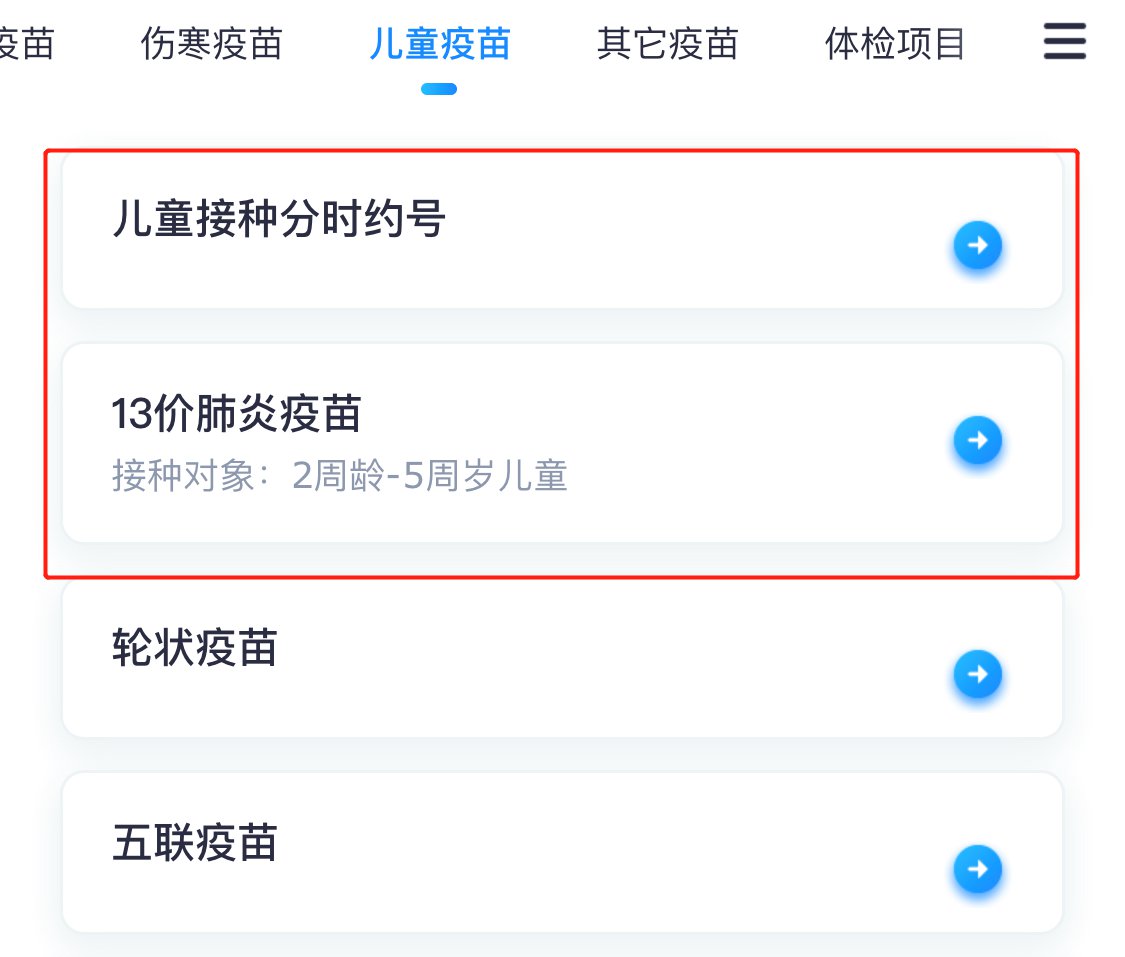Switch to the 其它疫苗 tab
1125x957 pixels.
tap(667, 45)
